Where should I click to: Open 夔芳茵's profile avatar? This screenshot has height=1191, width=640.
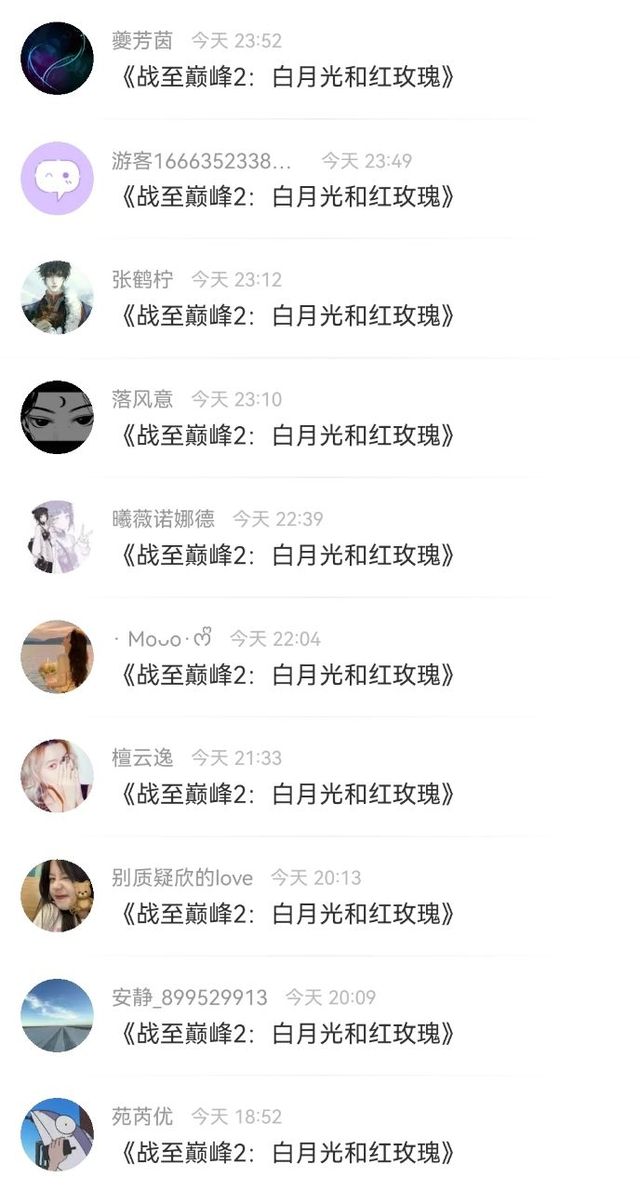57,58
